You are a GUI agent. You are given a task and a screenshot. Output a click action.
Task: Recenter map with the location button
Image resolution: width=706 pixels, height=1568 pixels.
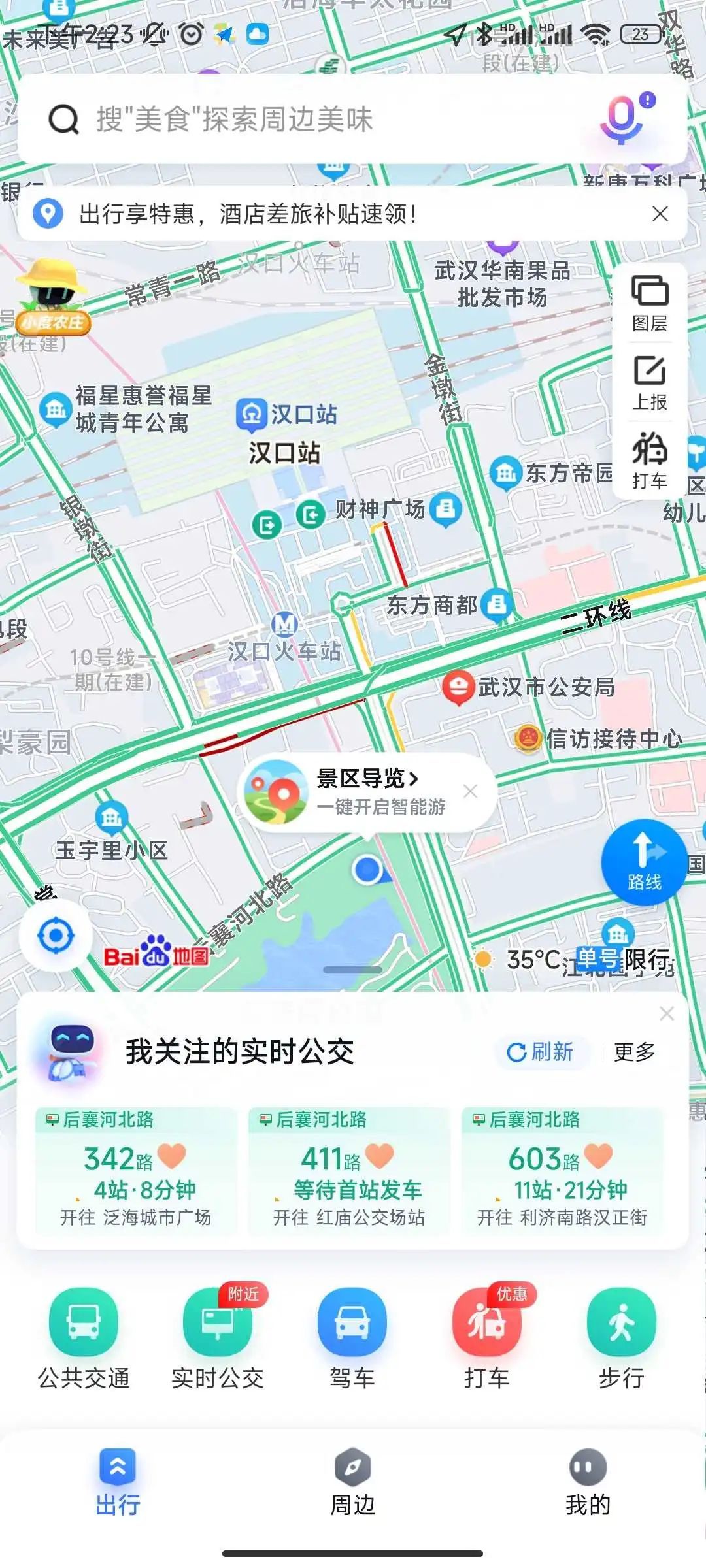click(x=56, y=936)
